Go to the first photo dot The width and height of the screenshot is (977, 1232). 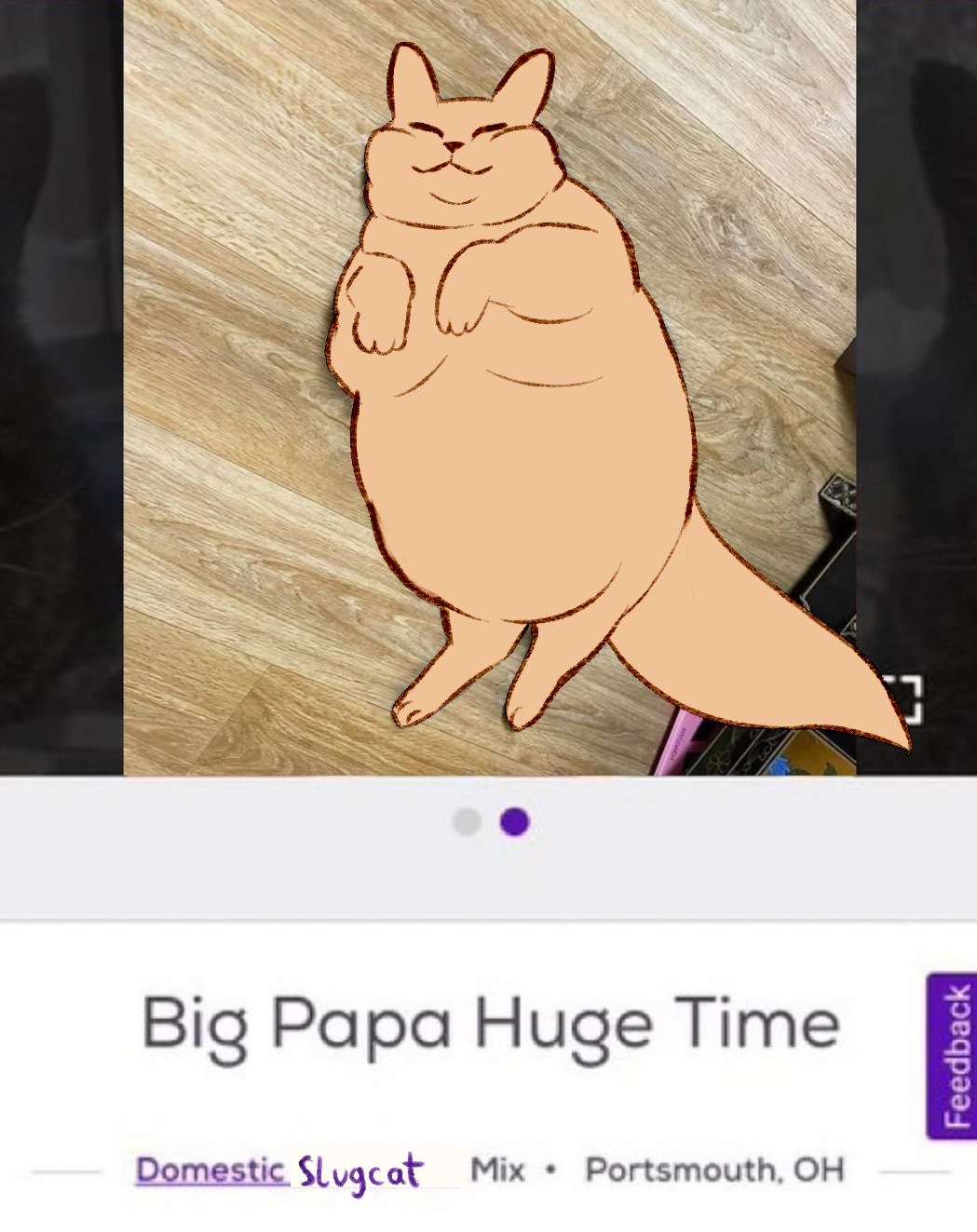pyautogui.click(x=467, y=822)
